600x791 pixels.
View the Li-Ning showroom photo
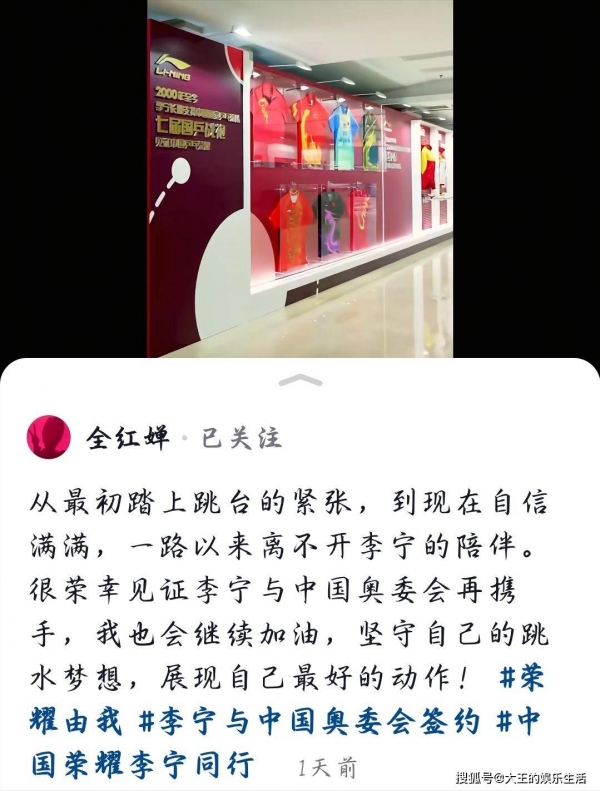[300, 180]
